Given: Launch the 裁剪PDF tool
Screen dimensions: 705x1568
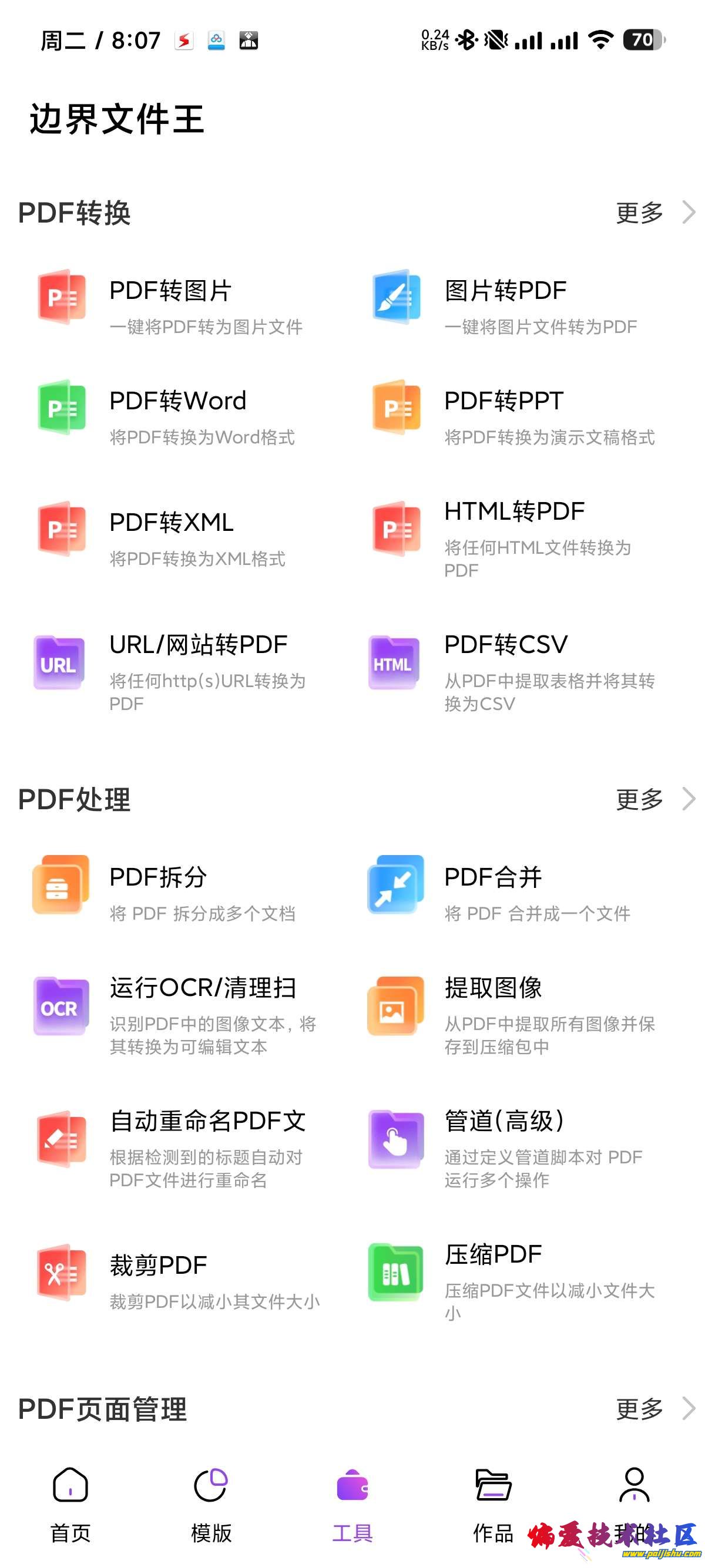Looking at the screenshot, I should point(170,1278).
